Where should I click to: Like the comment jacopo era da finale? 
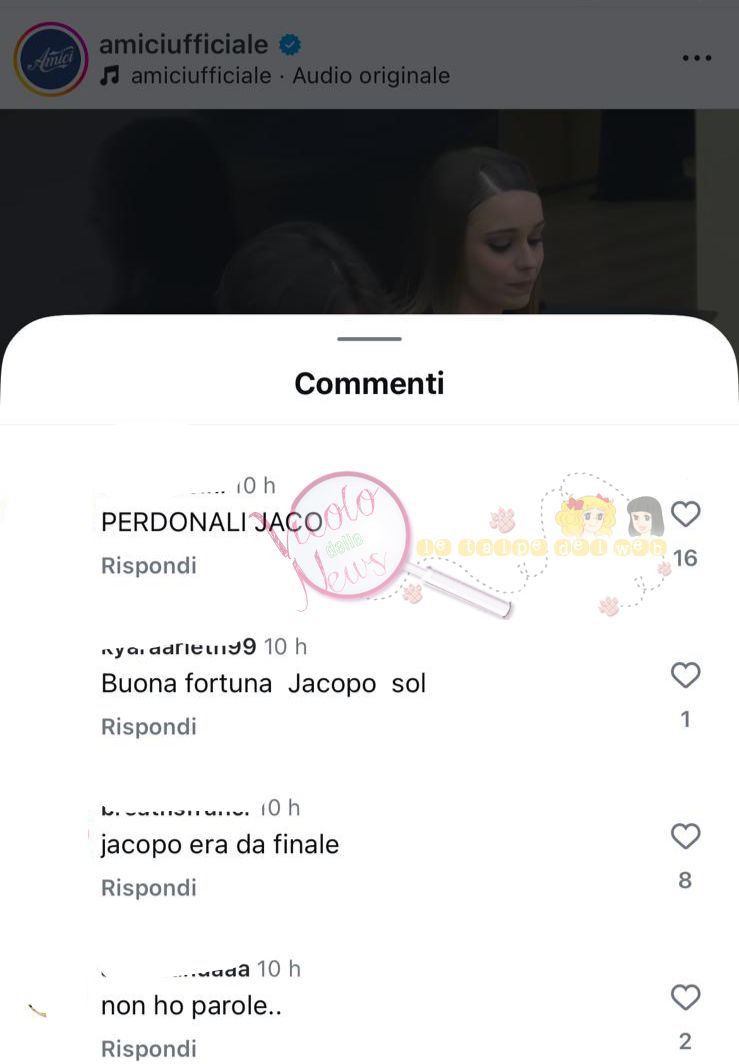[685, 838]
